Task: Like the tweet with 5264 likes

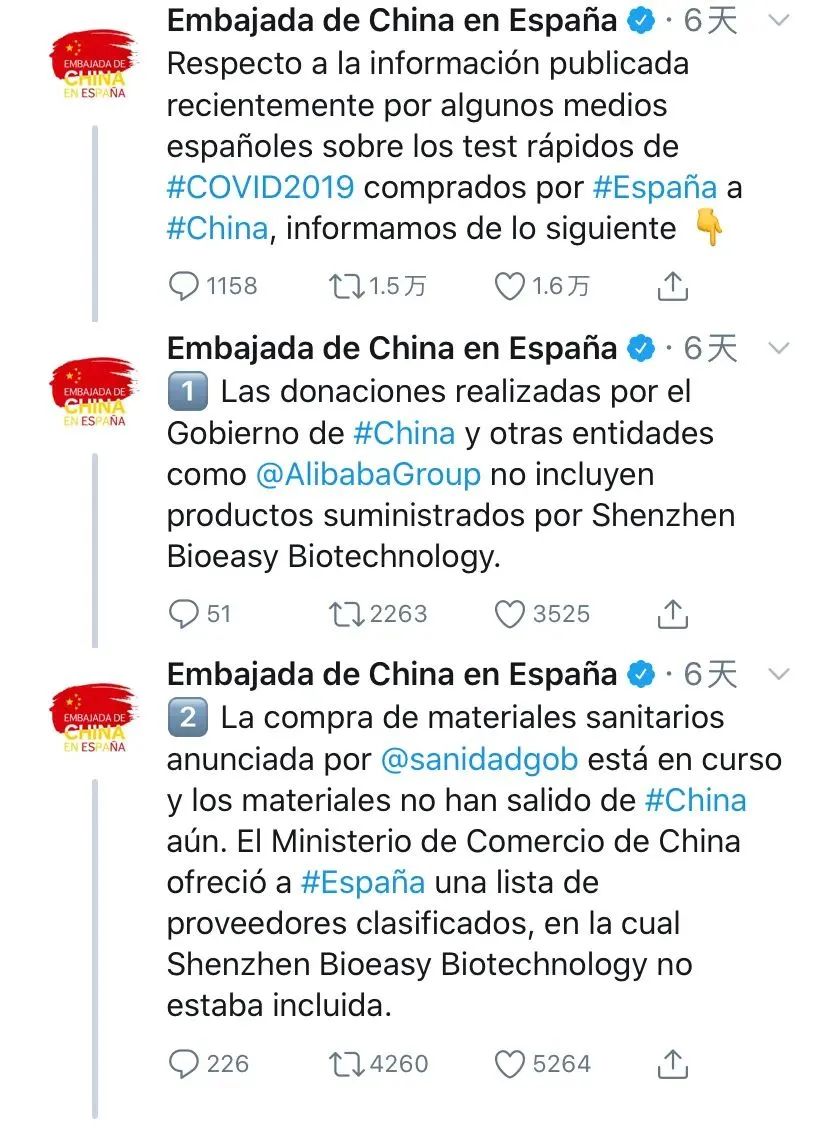Action: (x=510, y=1064)
